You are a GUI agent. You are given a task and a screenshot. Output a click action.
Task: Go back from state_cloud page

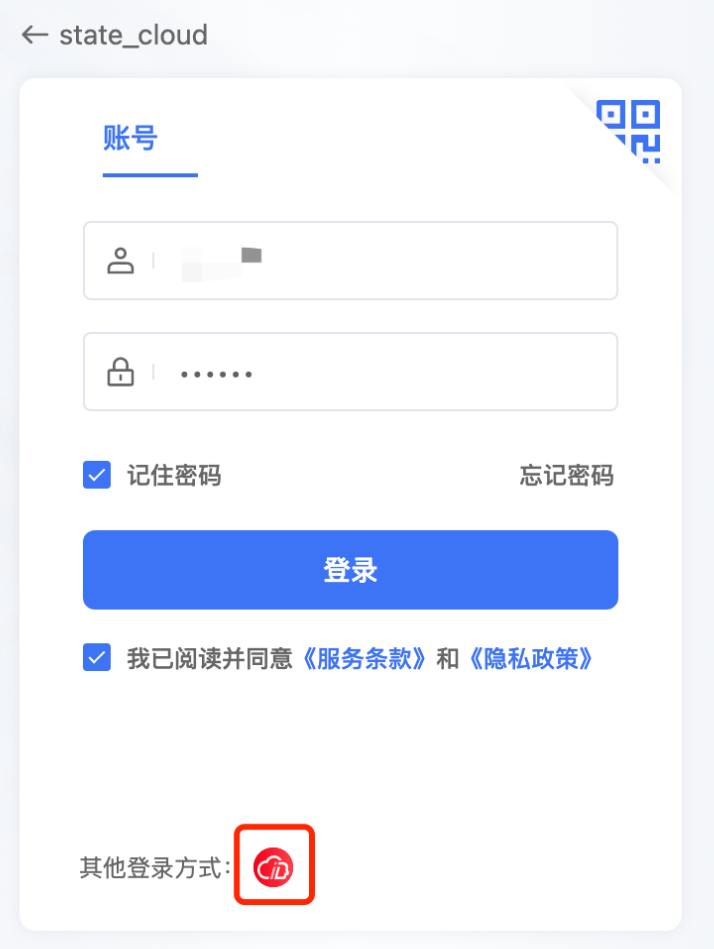(35, 36)
